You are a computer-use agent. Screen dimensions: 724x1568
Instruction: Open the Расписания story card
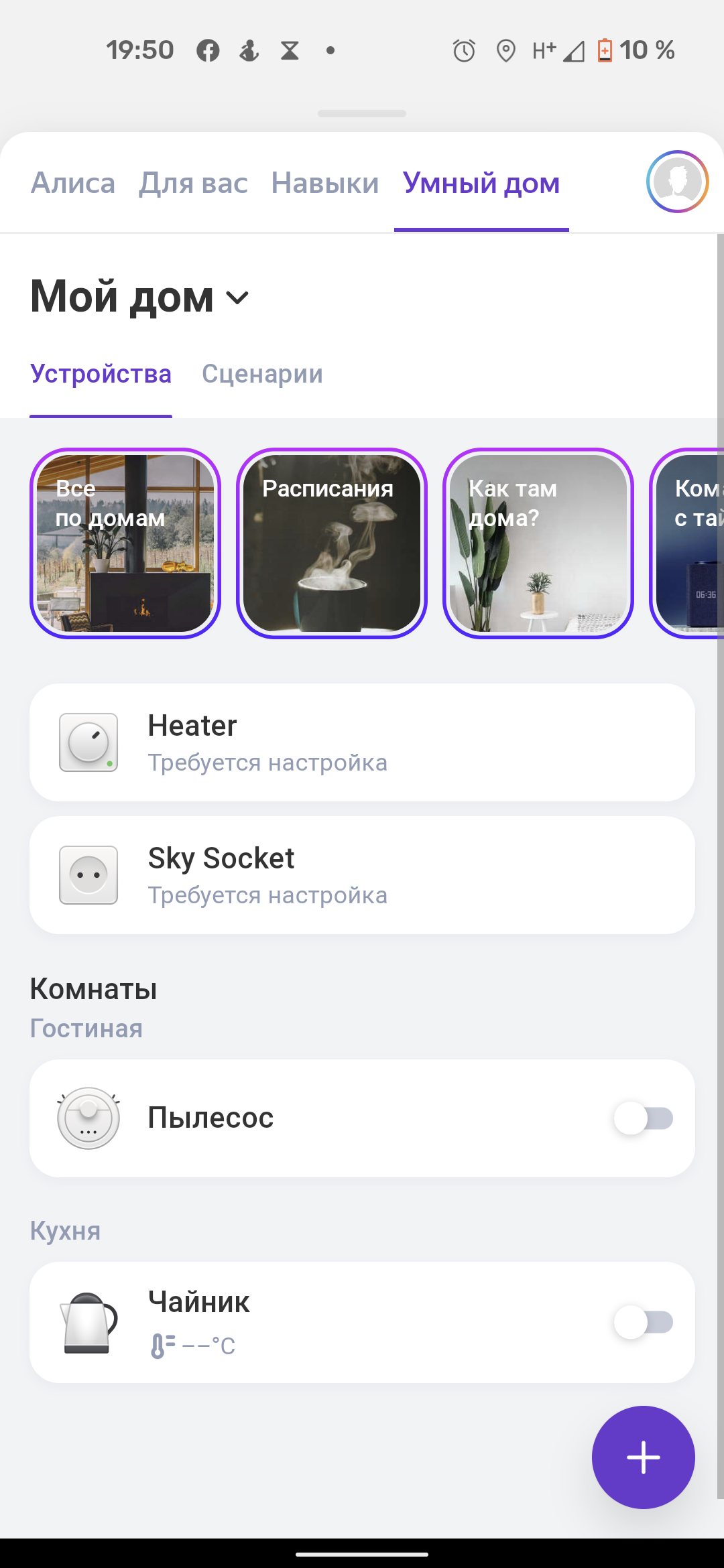coord(332,543)
